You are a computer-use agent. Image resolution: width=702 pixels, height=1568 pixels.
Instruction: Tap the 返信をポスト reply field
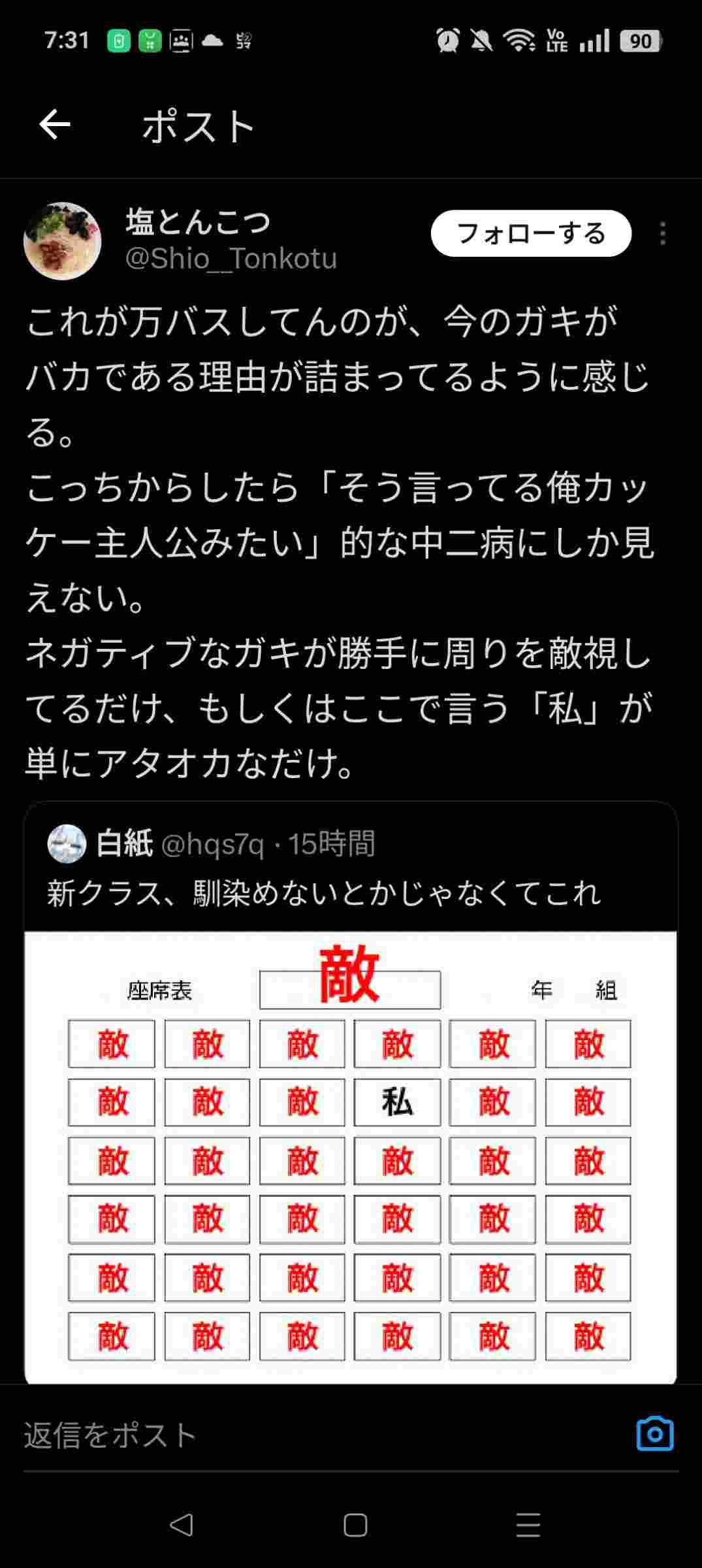coord(261,1435)
